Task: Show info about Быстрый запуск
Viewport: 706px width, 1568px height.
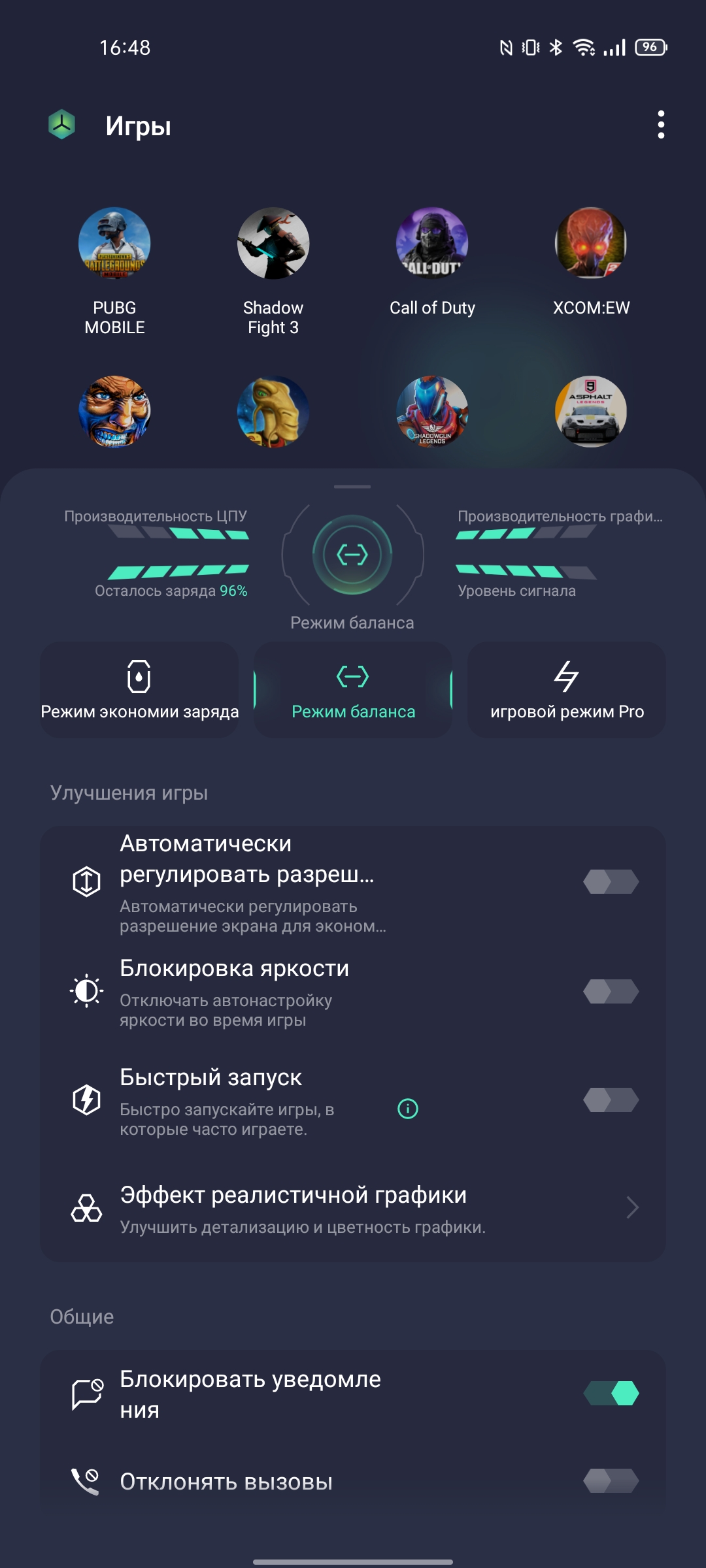Action: pos(408,1109)
